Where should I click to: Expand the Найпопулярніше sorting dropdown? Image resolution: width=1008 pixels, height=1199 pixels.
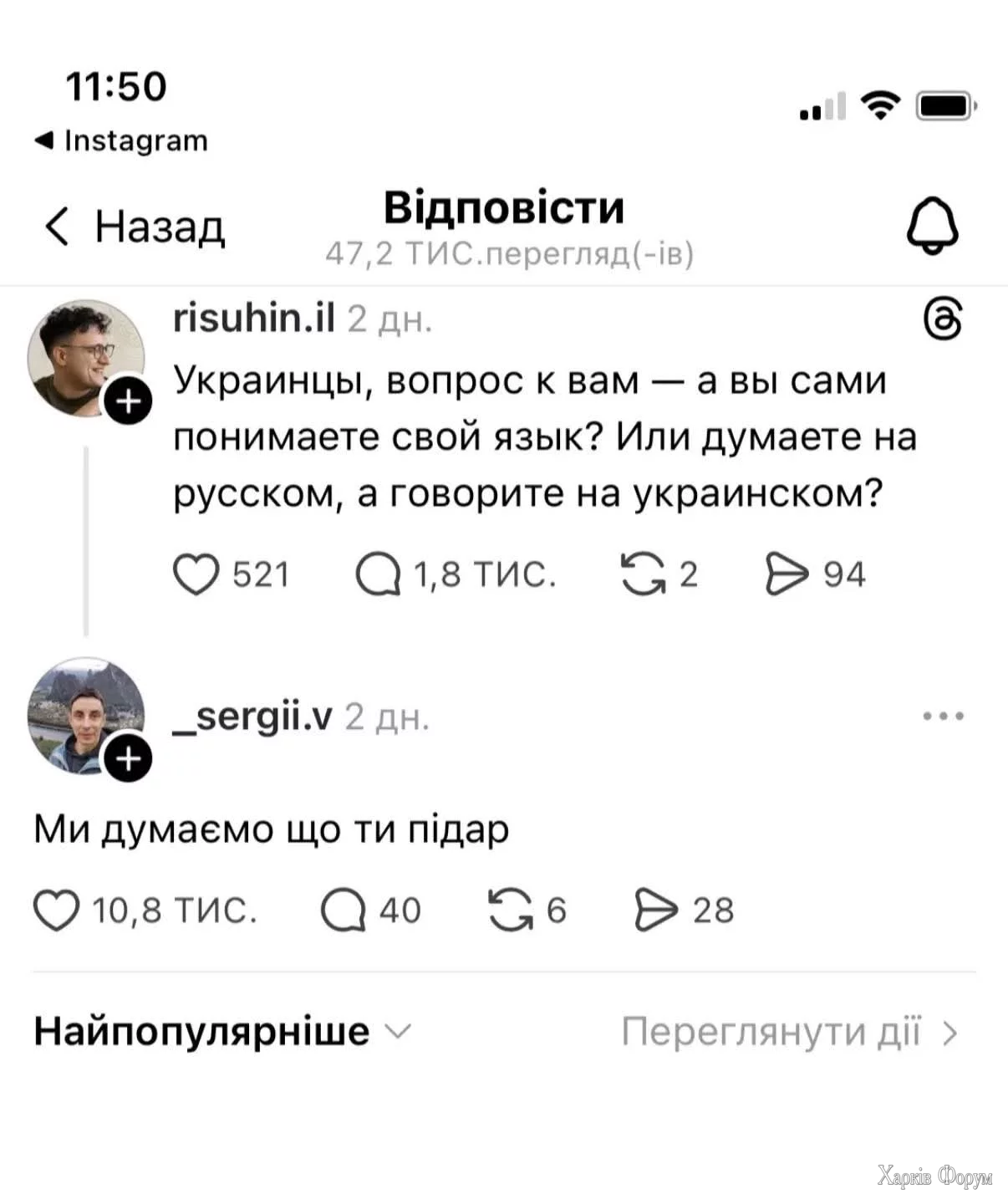point(222,1032)
